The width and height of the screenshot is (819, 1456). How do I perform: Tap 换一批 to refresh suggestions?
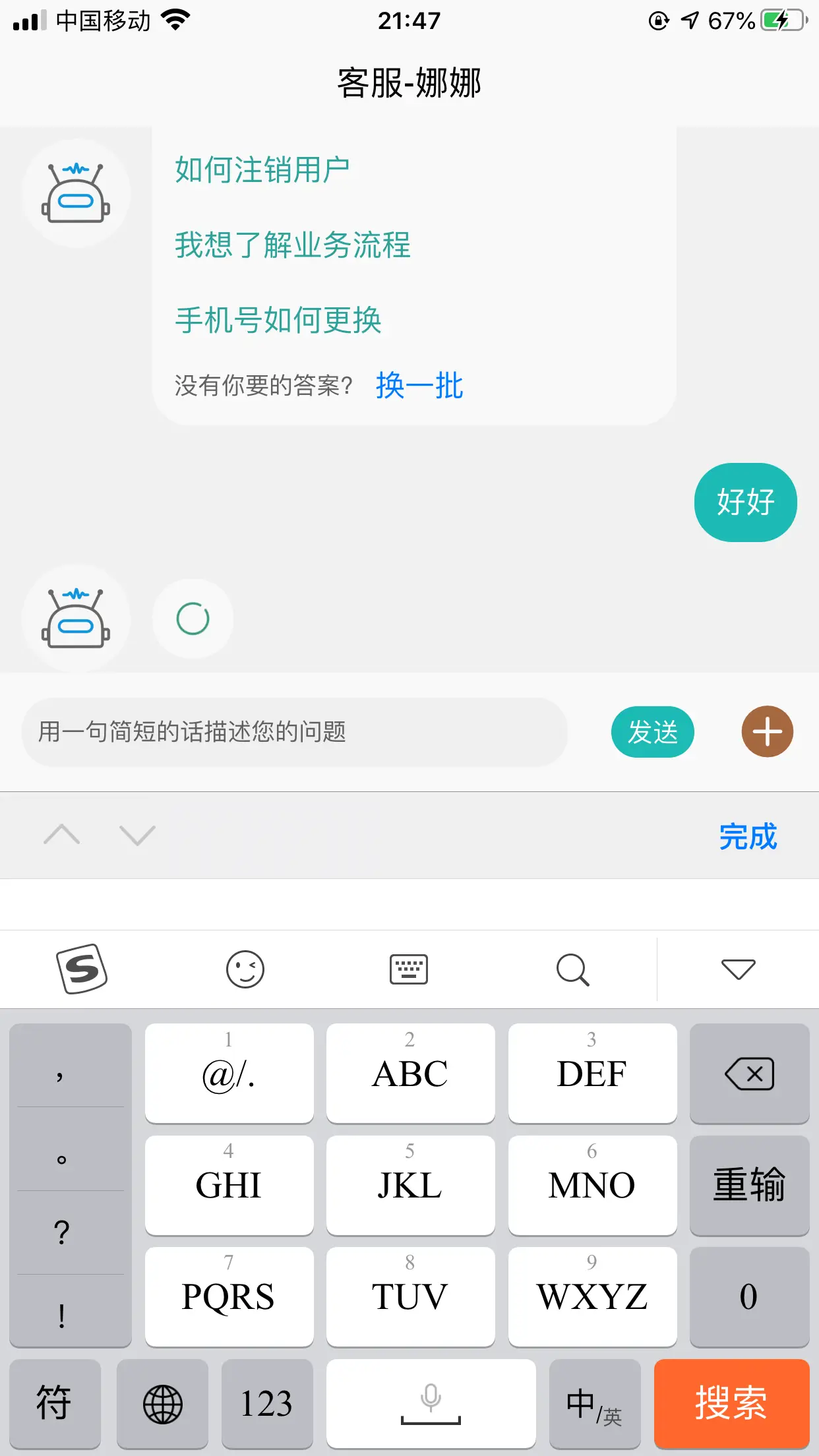[x=419, y=386]
